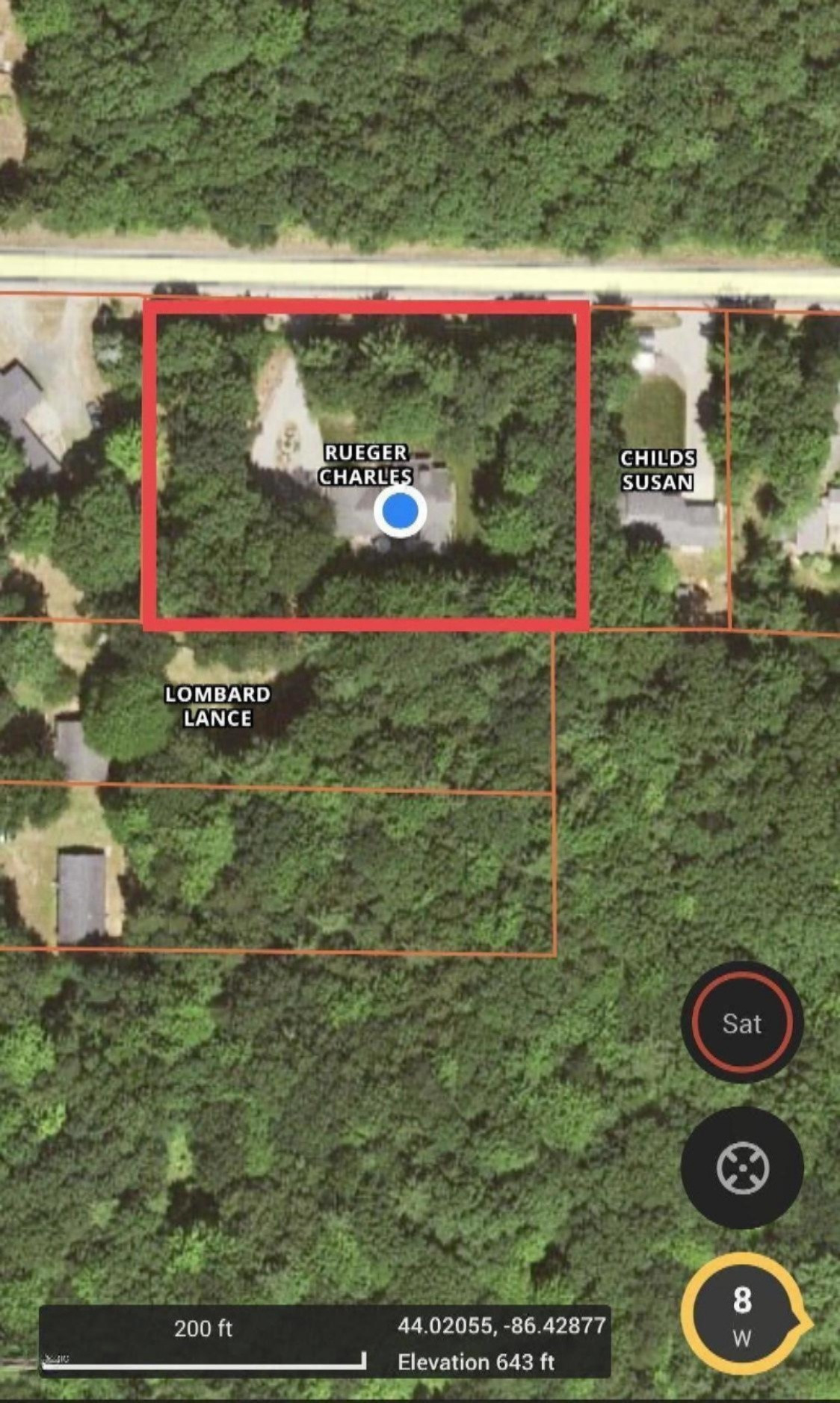Select the Lombard Lance parcel
The width and height of the screenshot is (840, 1403).
(217, 706)
